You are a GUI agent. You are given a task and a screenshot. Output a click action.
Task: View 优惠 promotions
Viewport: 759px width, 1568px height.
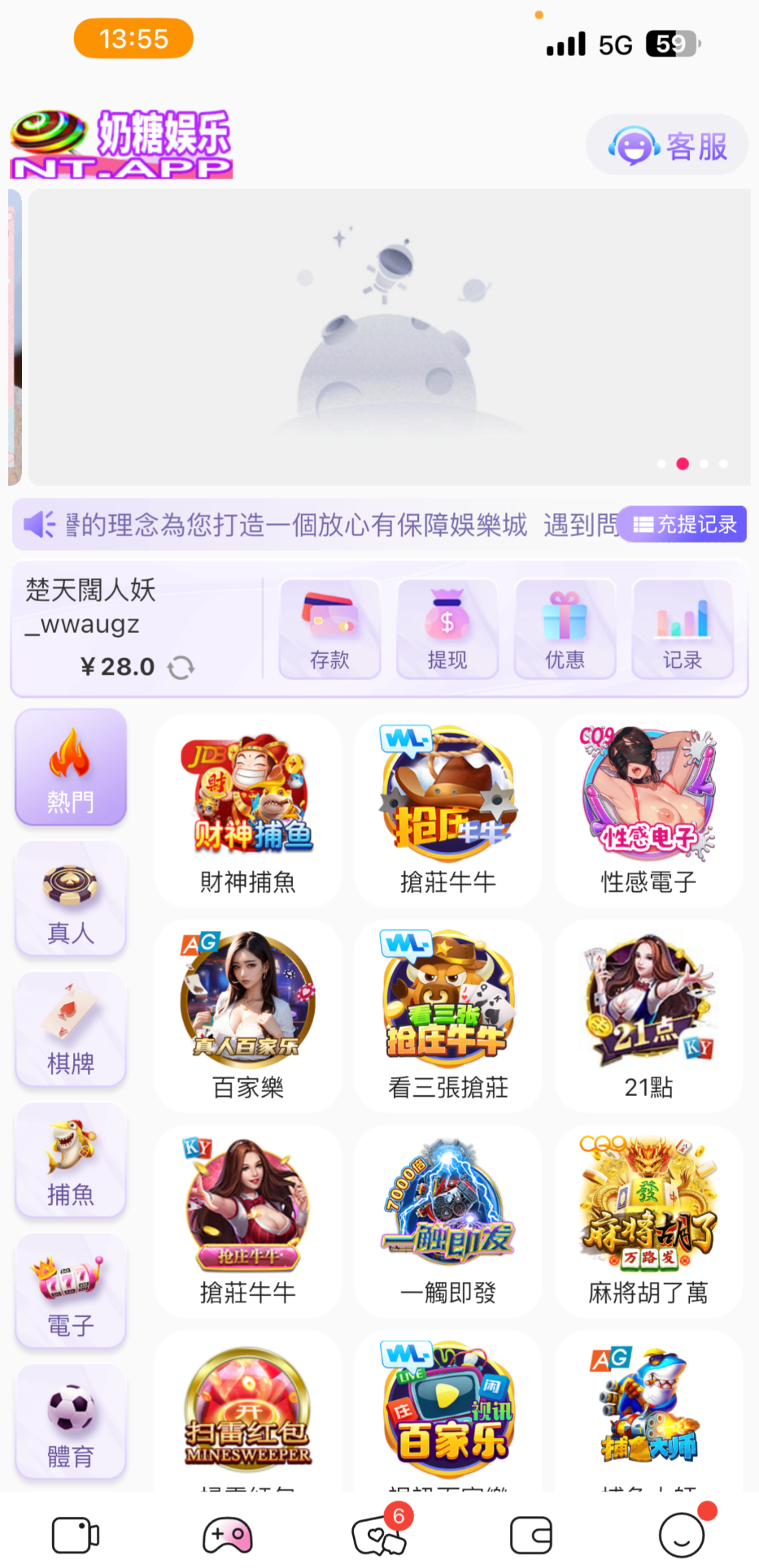pyautogui.click(x=564, y=629)
